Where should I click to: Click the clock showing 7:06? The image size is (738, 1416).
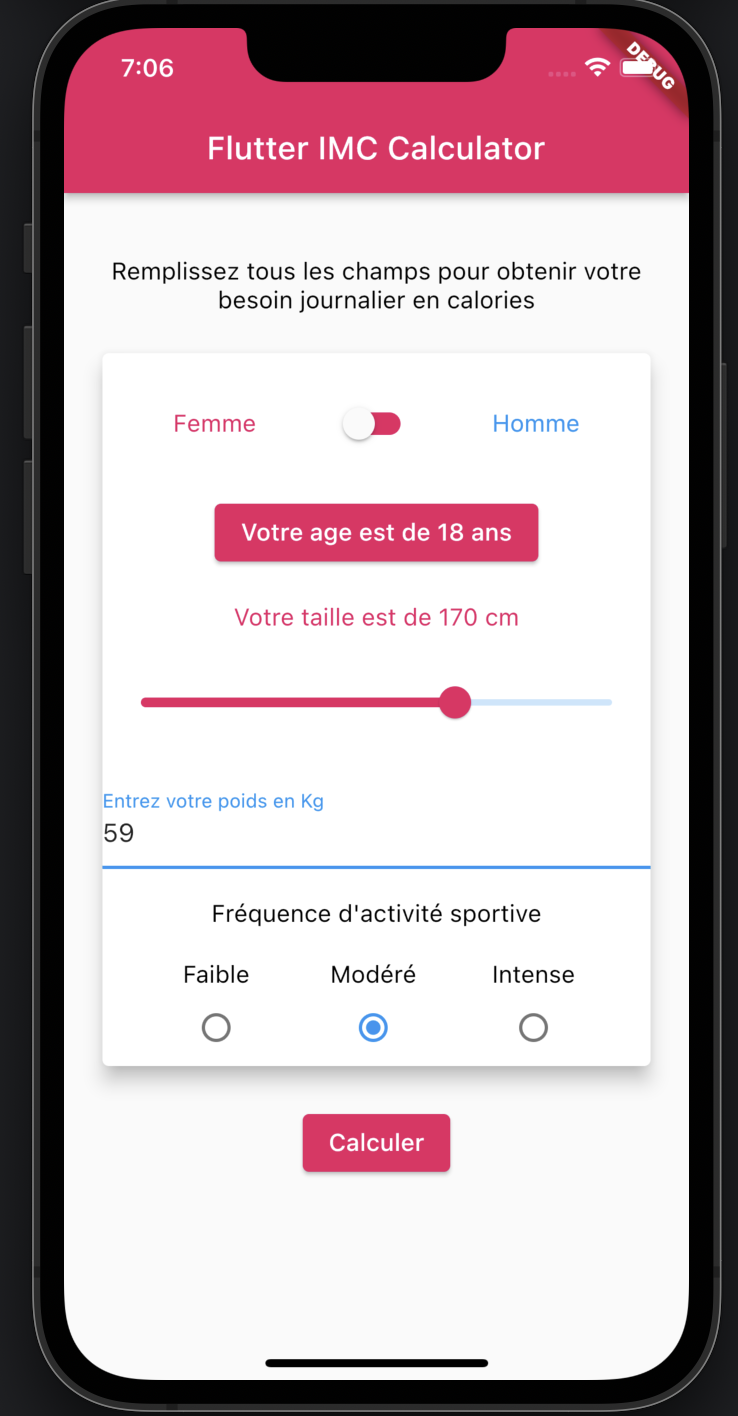coord(146,69)
